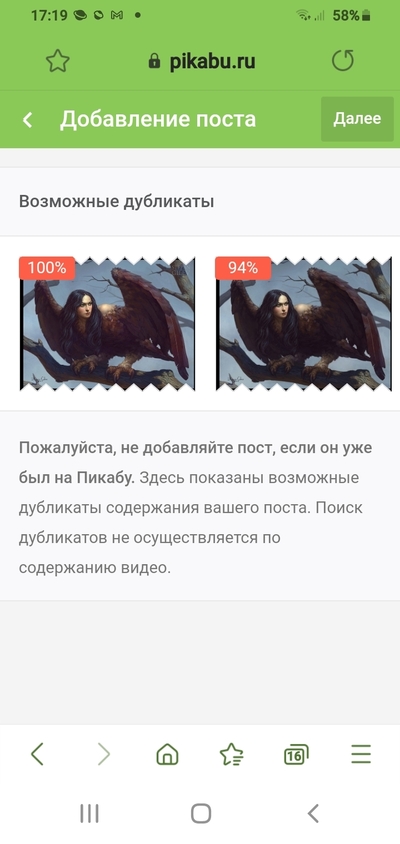Open the 94% duplicate image
Screen dimensions: 400x844
tap(304, 323)
